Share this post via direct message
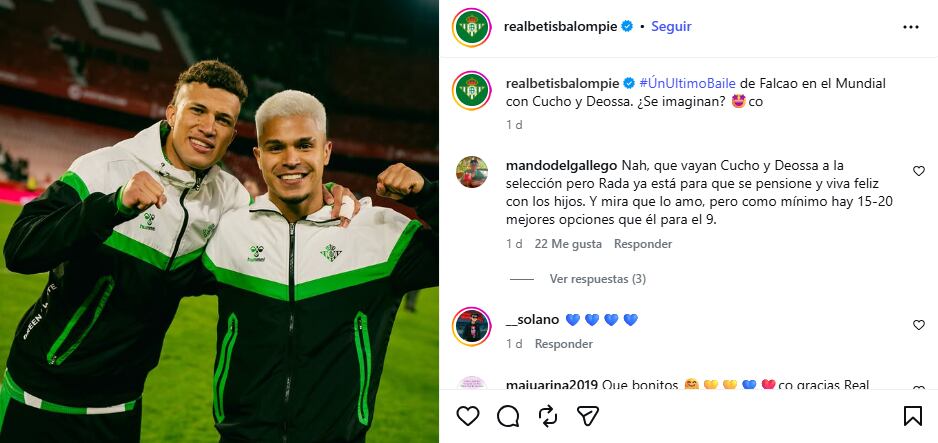The width and height of the screenshot is (938, 443). pyautogui.click(x=589, y=415)
